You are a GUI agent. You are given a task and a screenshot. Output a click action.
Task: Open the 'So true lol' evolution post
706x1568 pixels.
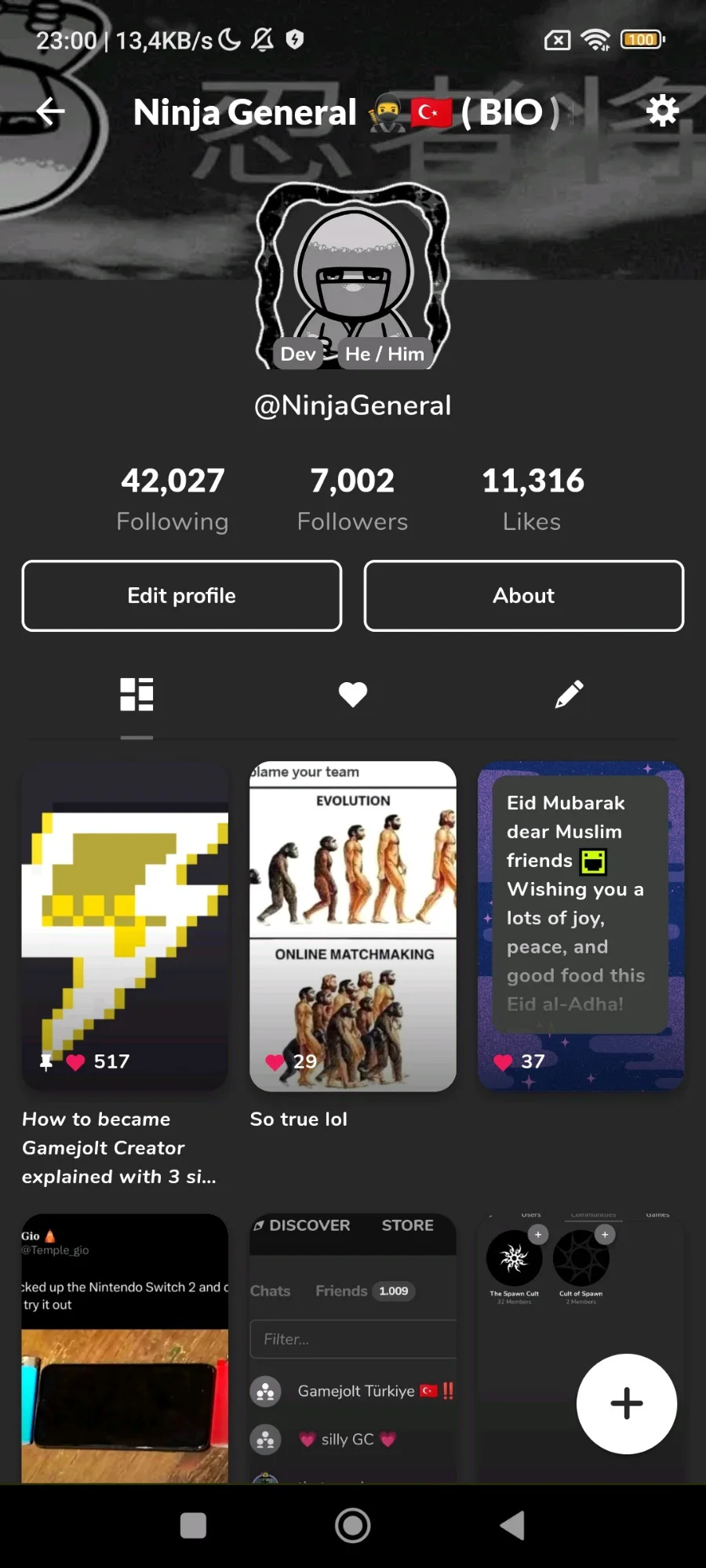[352, 925]
